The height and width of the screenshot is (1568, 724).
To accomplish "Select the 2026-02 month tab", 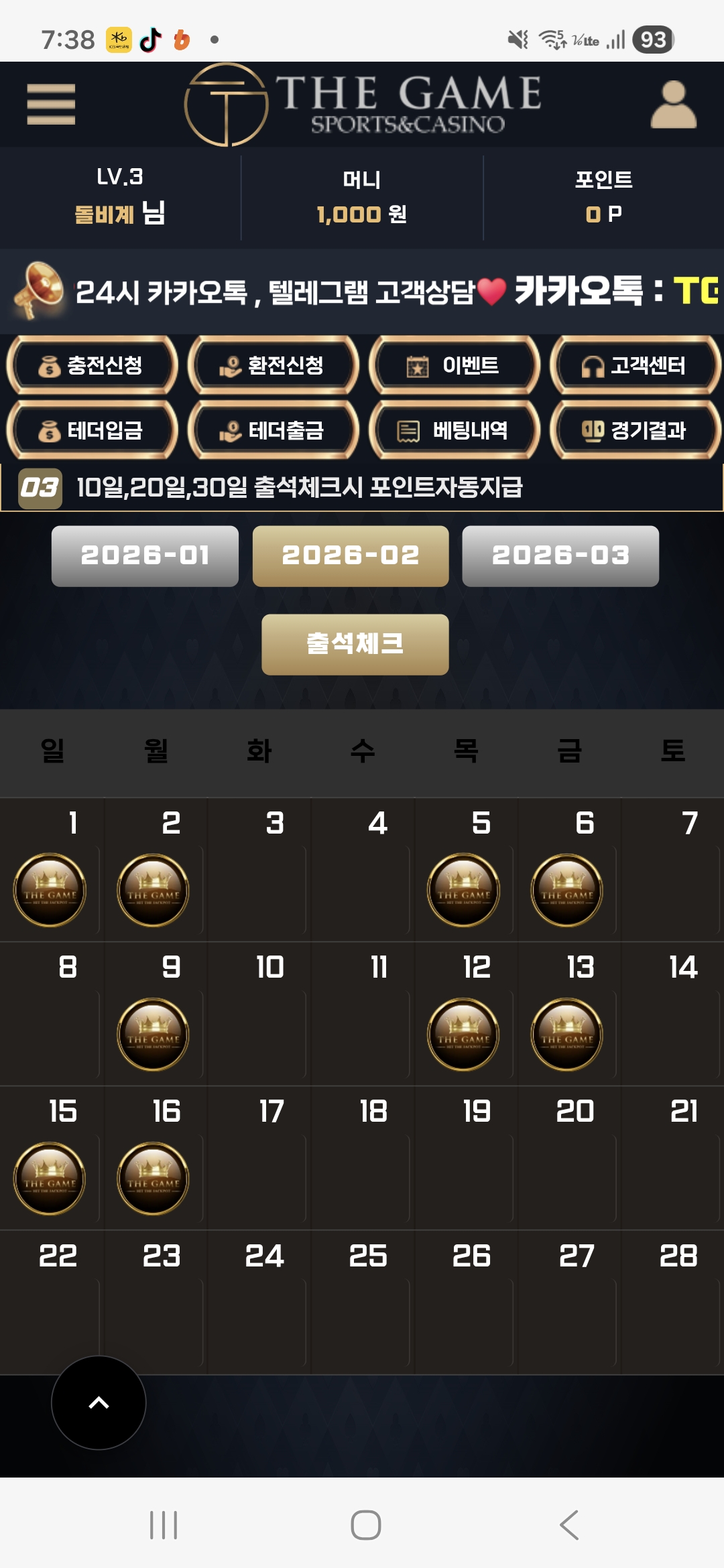I will click(x=351, y=556).
